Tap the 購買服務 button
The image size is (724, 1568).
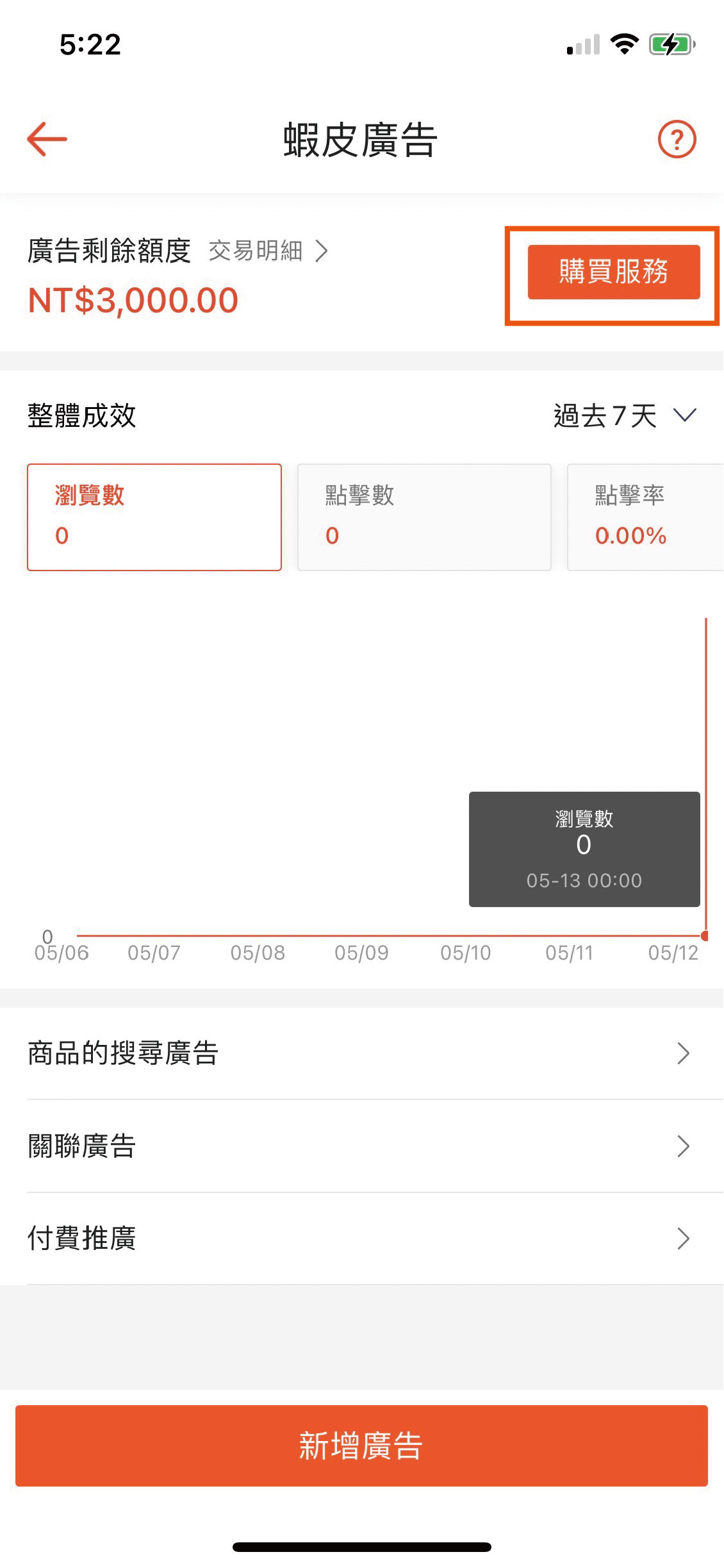point(613,272)
